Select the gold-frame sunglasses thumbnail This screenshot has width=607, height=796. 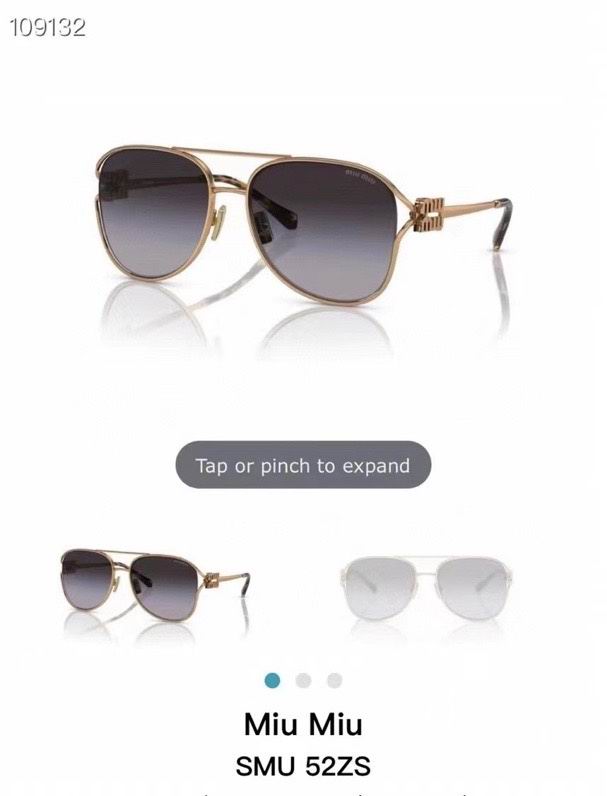tap(155, 587)
